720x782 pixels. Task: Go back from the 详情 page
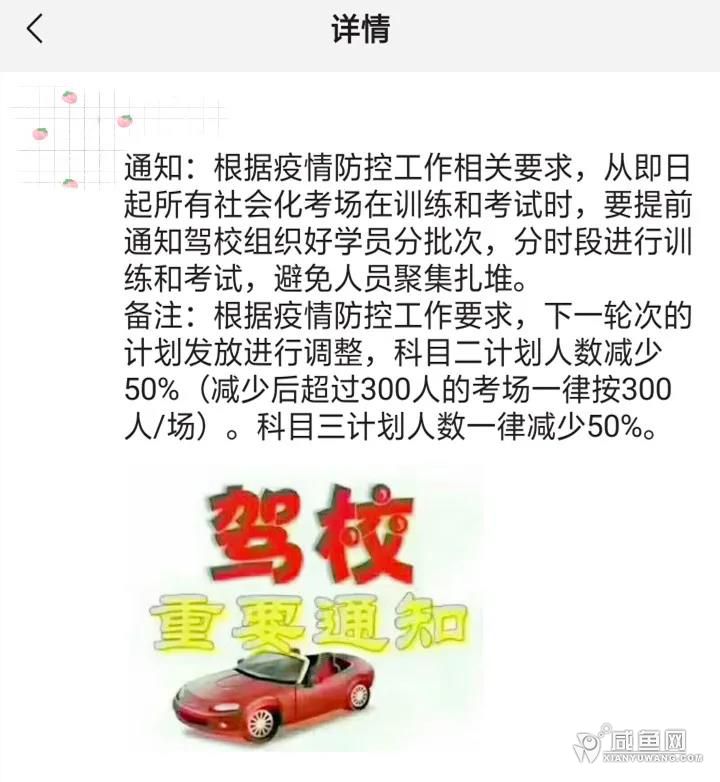[x=35, y=30]
